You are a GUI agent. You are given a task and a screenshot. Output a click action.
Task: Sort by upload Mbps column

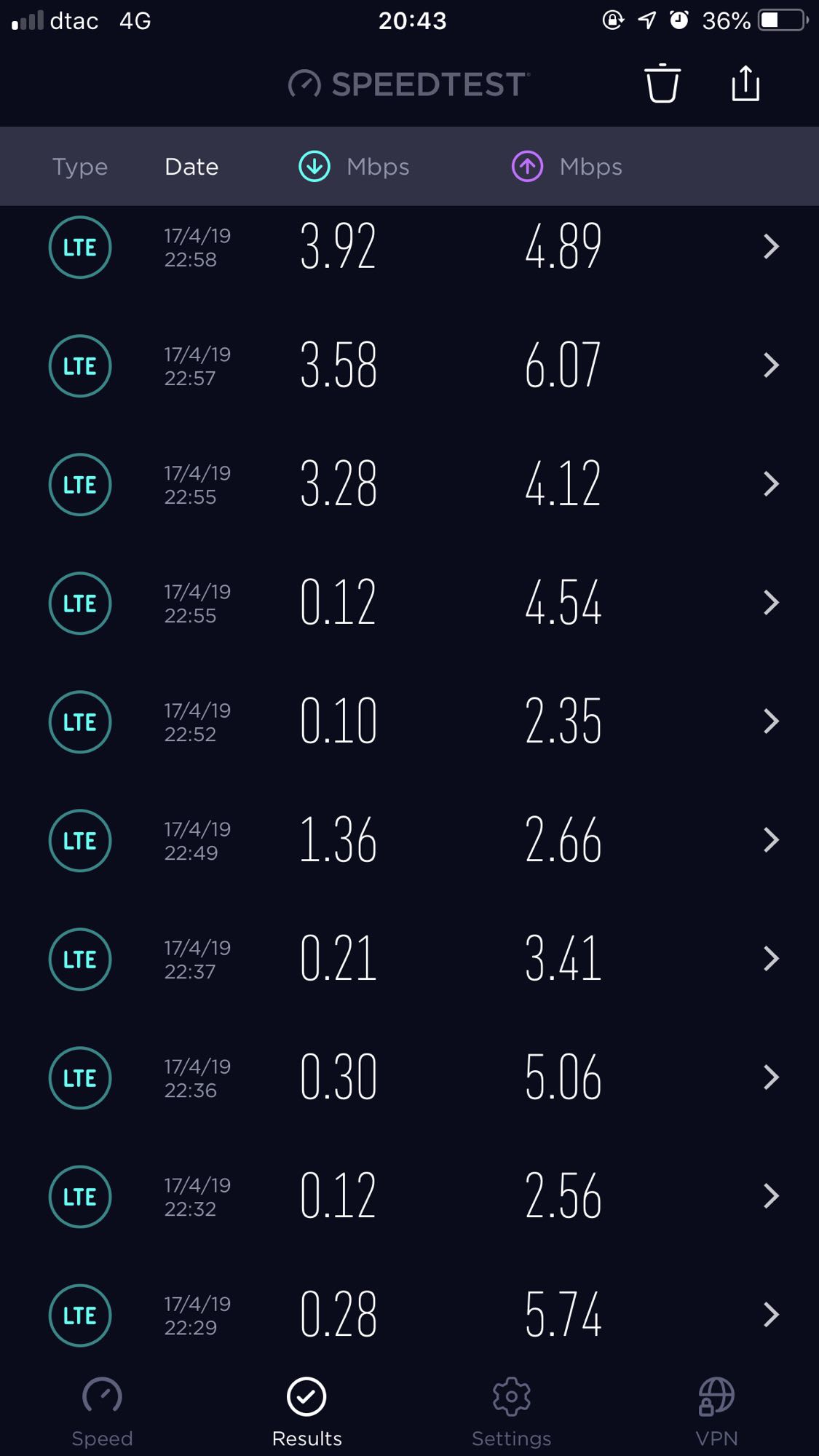(567, 167)
